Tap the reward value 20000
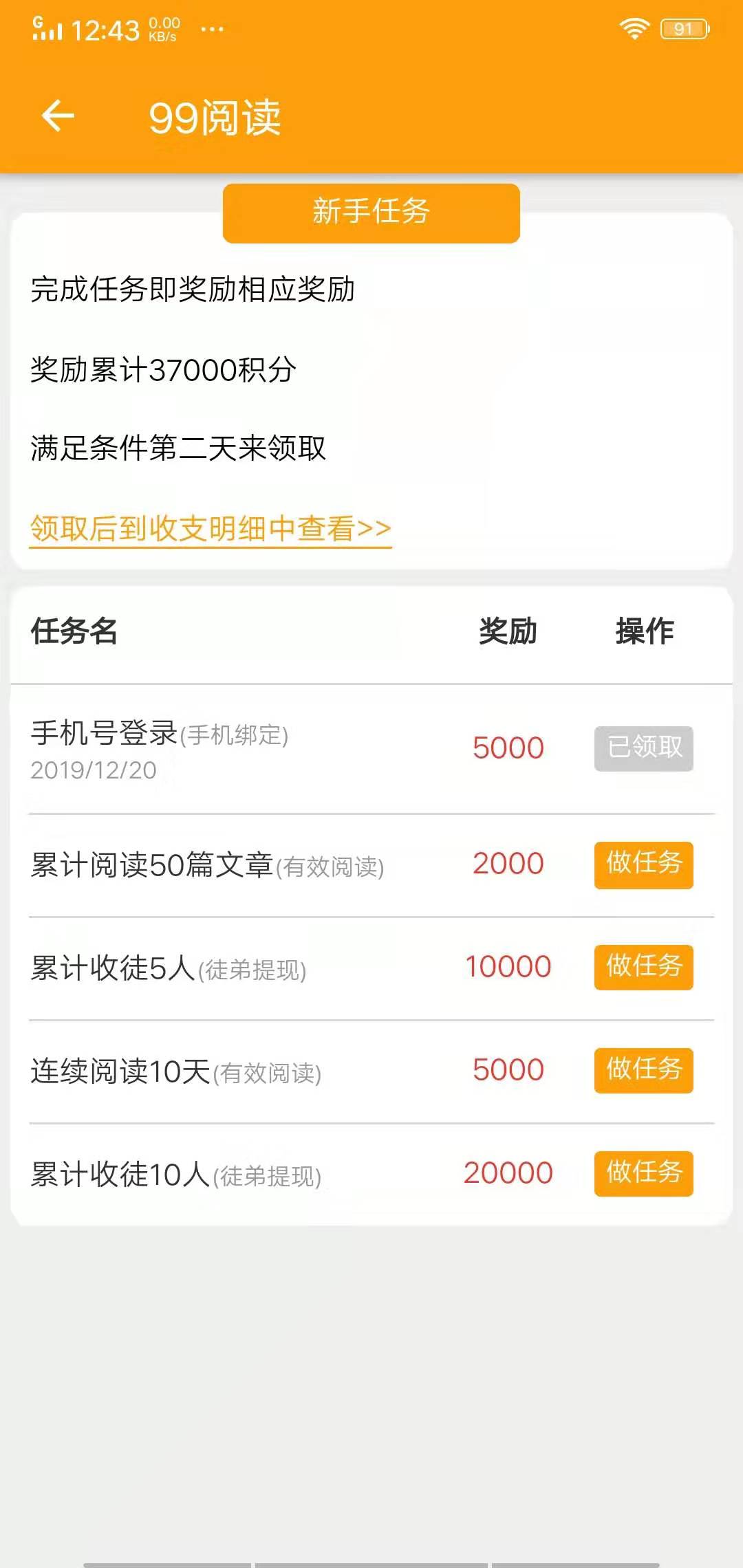This screenshot has width=743, height=1568. coord(509,1173)
